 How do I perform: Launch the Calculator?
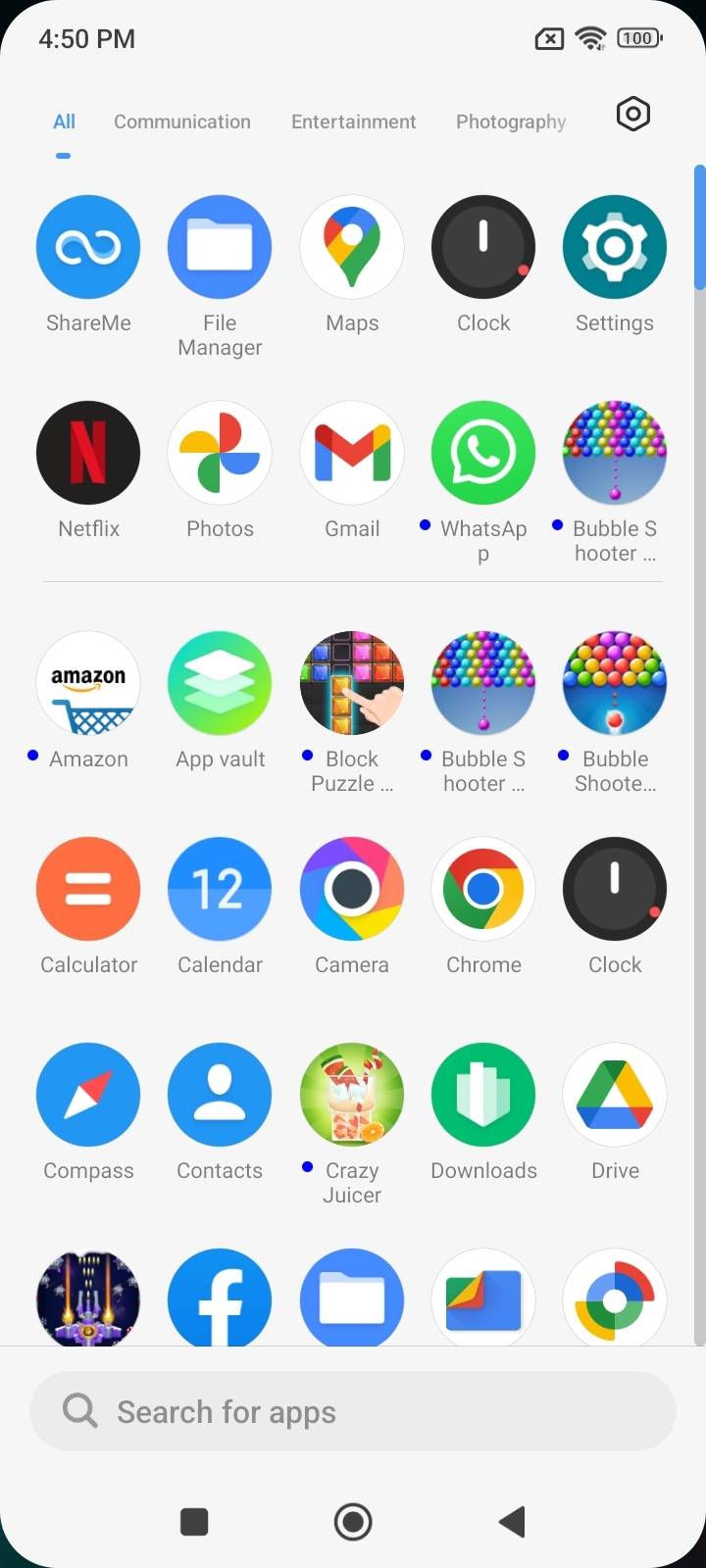pyautogui.click(x=88, y=889)
